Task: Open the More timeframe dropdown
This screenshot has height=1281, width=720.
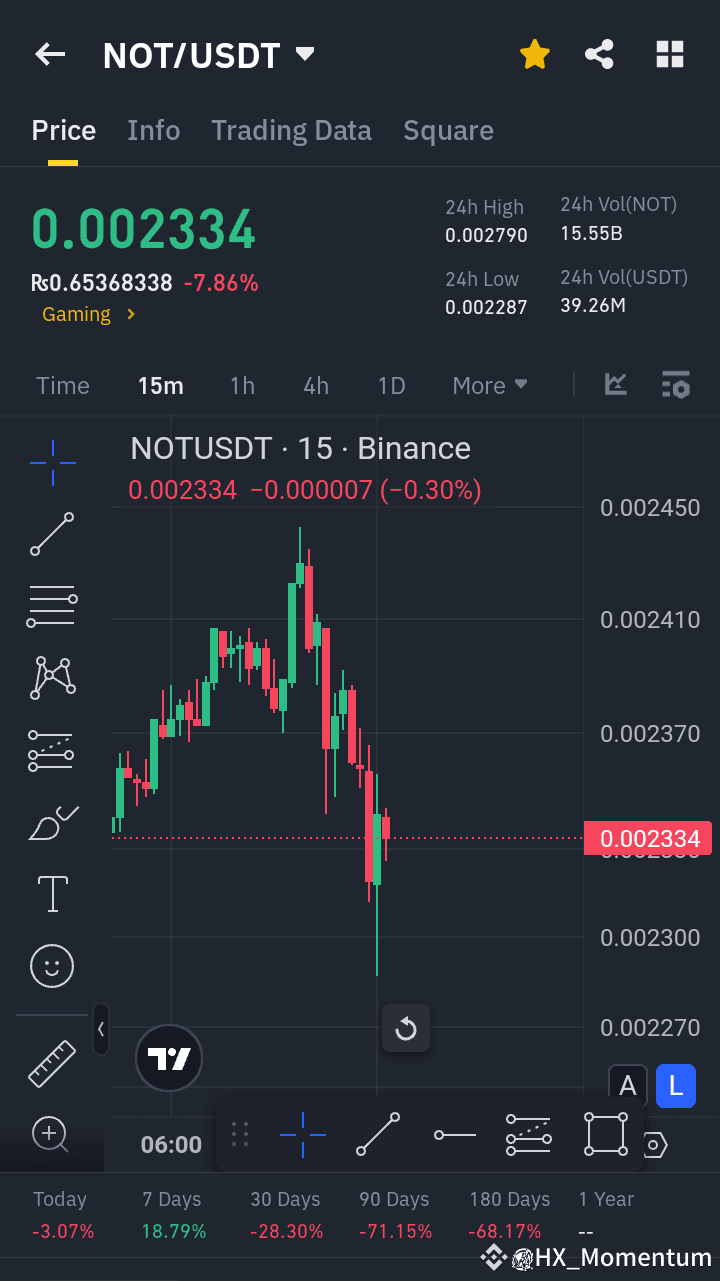Action: 489,385
